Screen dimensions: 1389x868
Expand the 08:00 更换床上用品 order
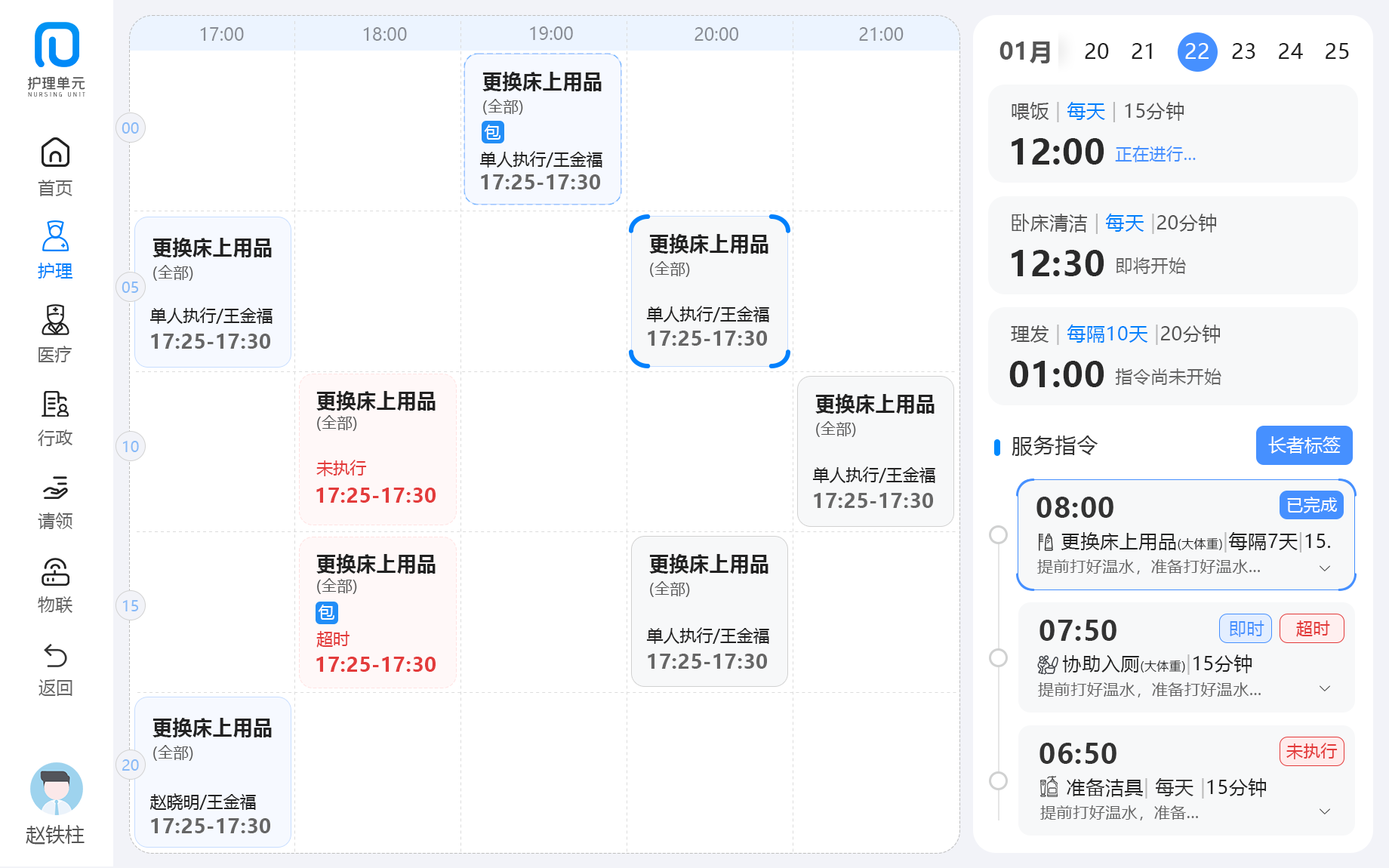coord(1325,568)
